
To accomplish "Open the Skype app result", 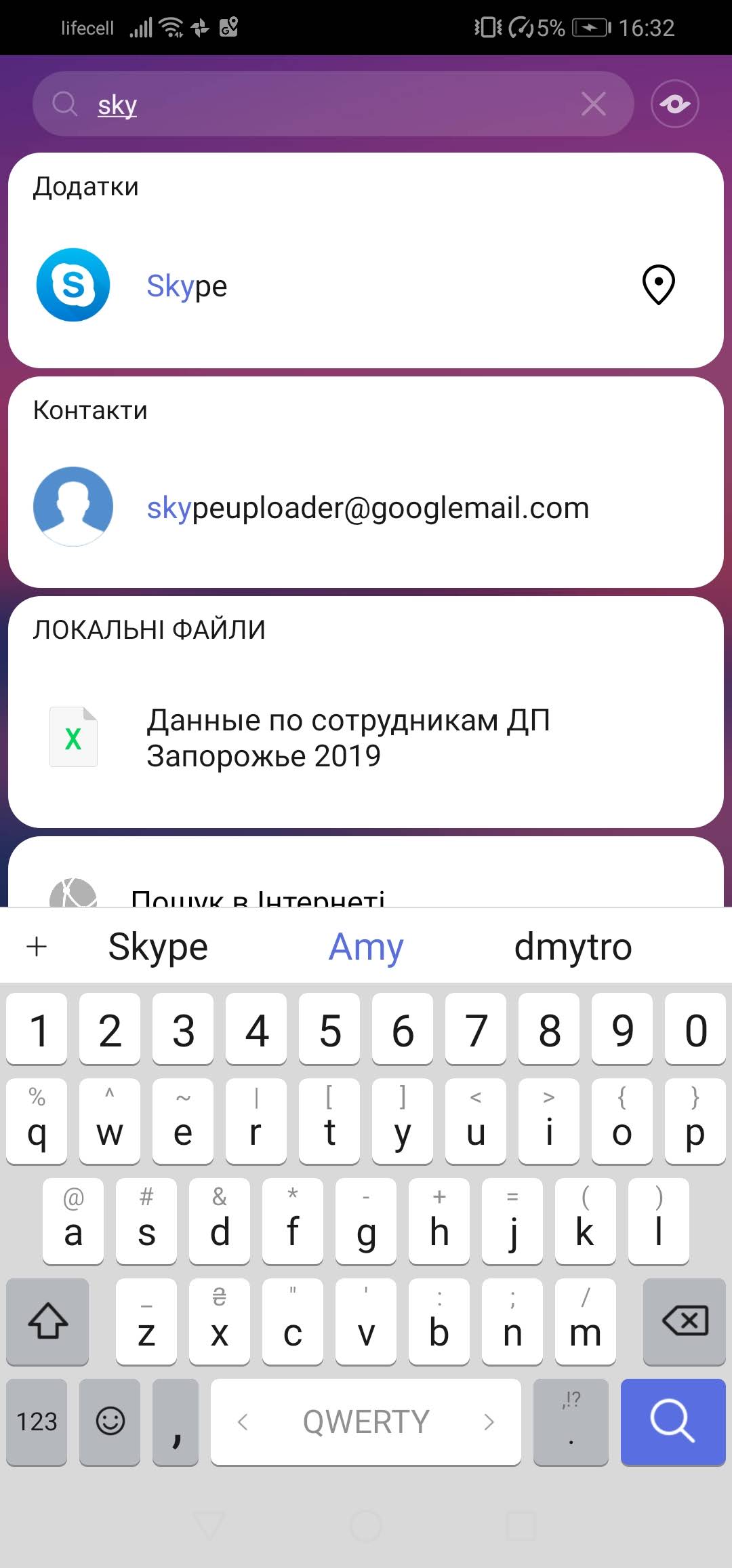I will (x=186, y=286).
